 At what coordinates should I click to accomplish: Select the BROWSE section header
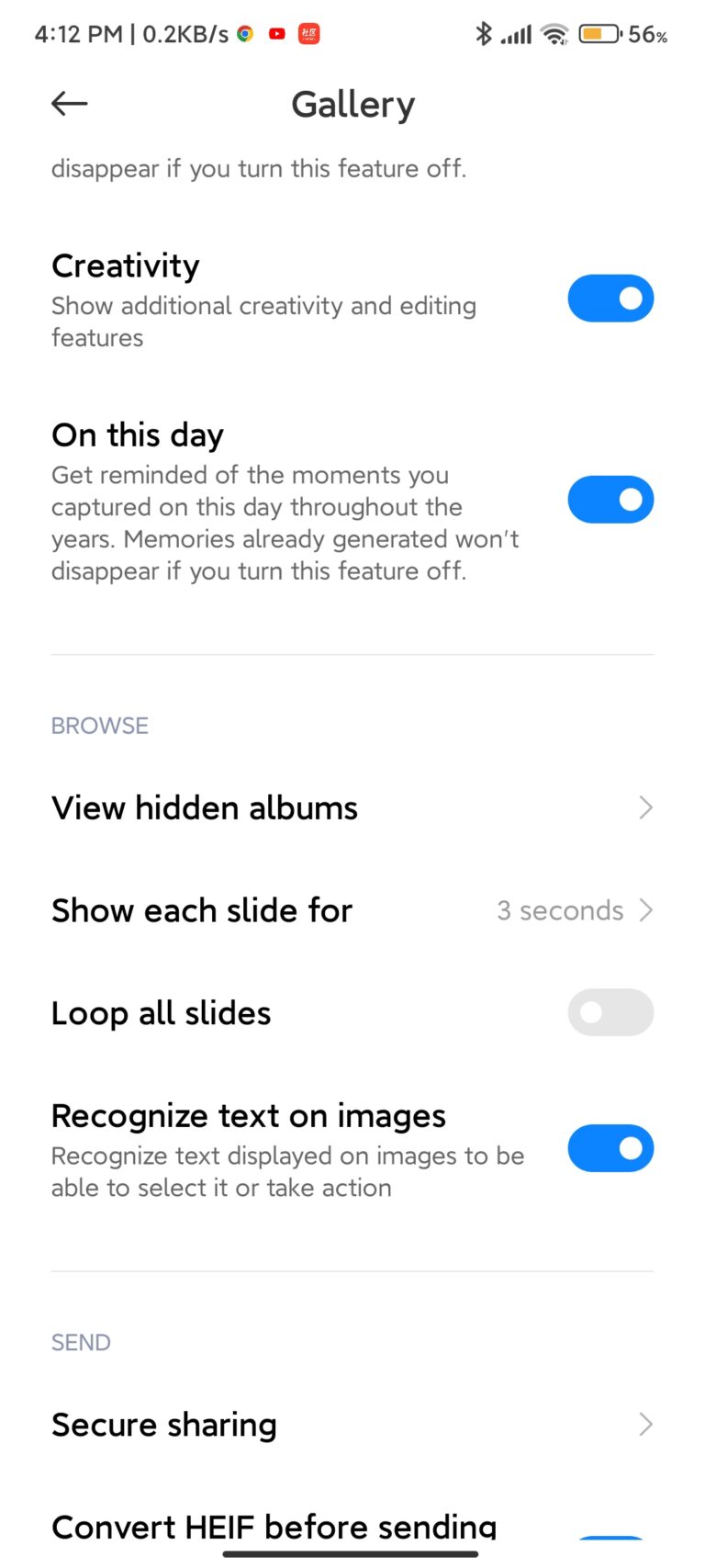(99, 725)
